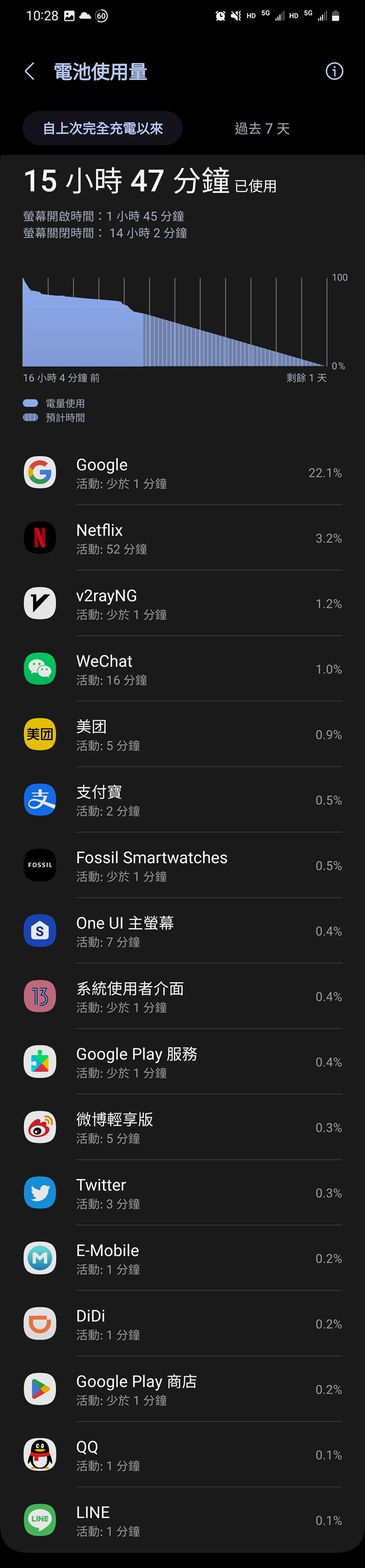
Task: Open the battery usage info icon
Action: pyautogui.click(x=334, y=71)
